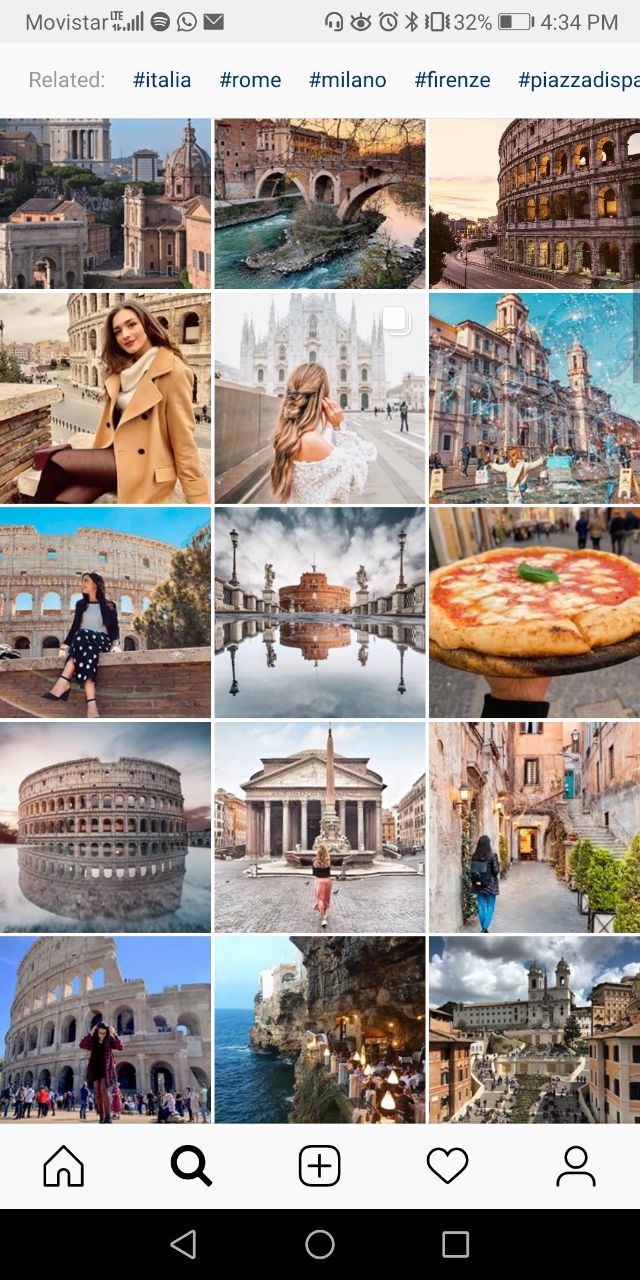Viewport: 640px width, 1280px height.
Task: View the Milan cathedral multi-photo post
Action: (320, 398)
